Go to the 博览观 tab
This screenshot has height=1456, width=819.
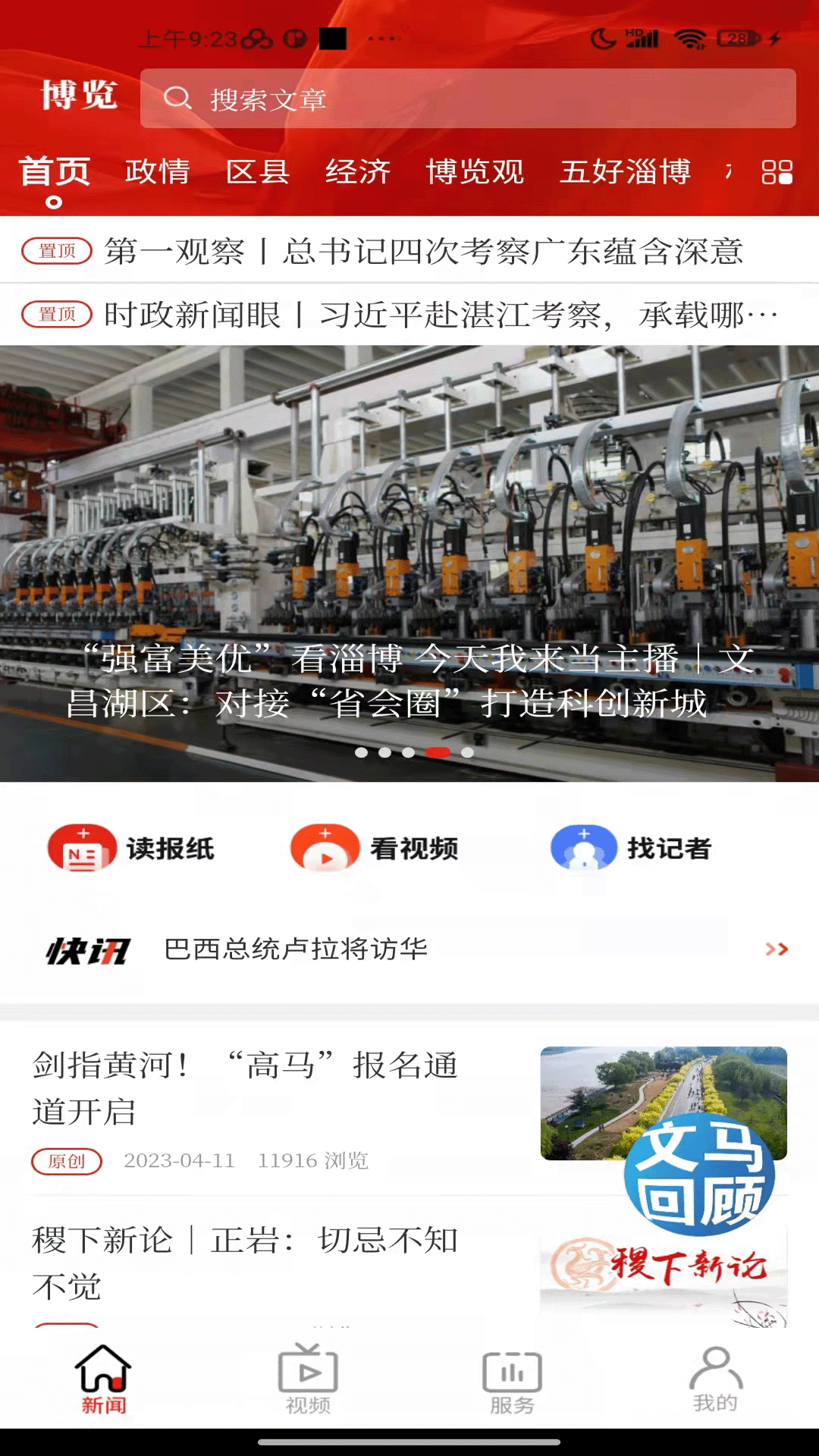click(x=475, y=172)
